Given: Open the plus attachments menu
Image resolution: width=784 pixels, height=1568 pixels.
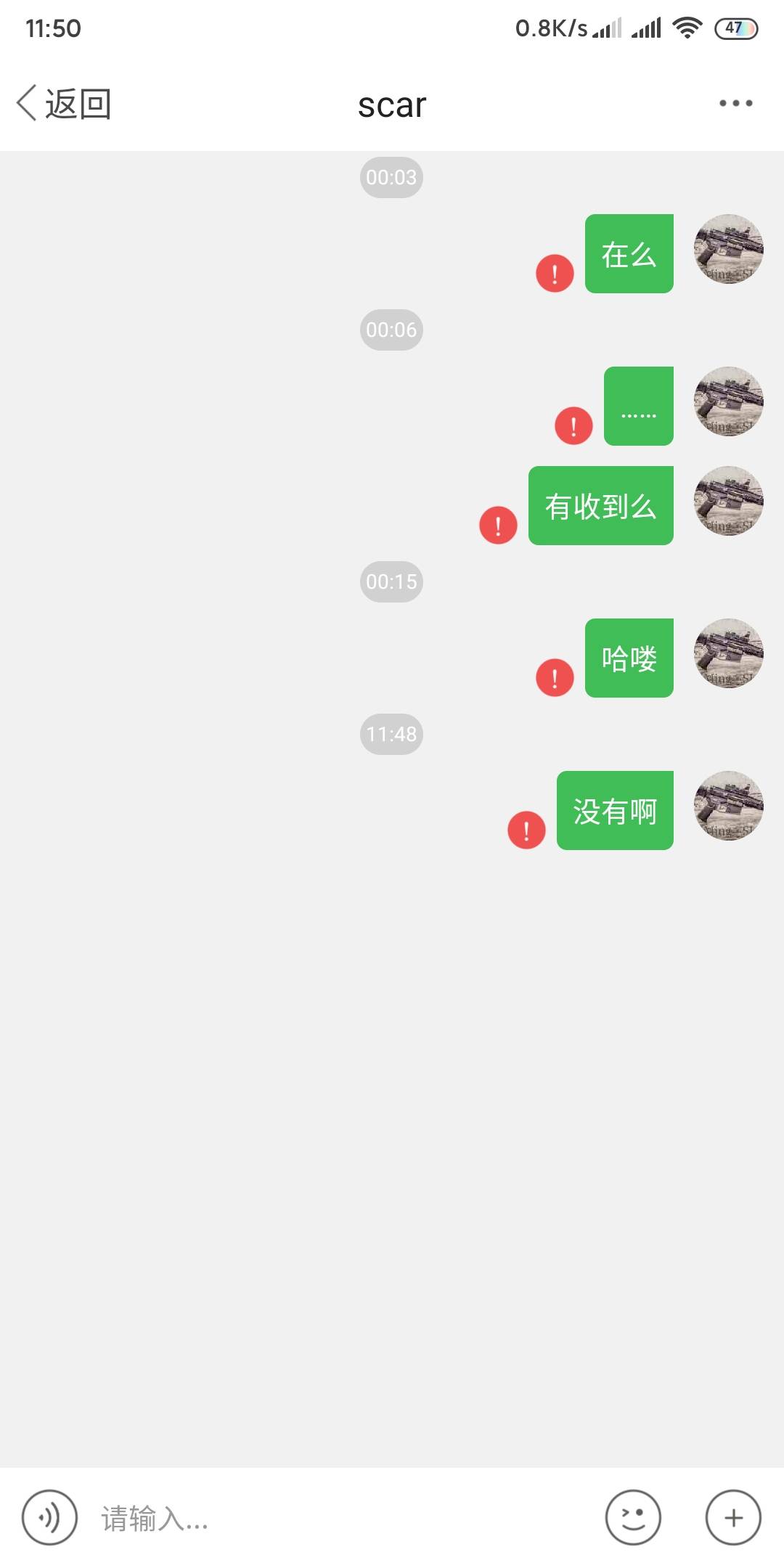Looking at the screenshot, I should [733, 1517].
